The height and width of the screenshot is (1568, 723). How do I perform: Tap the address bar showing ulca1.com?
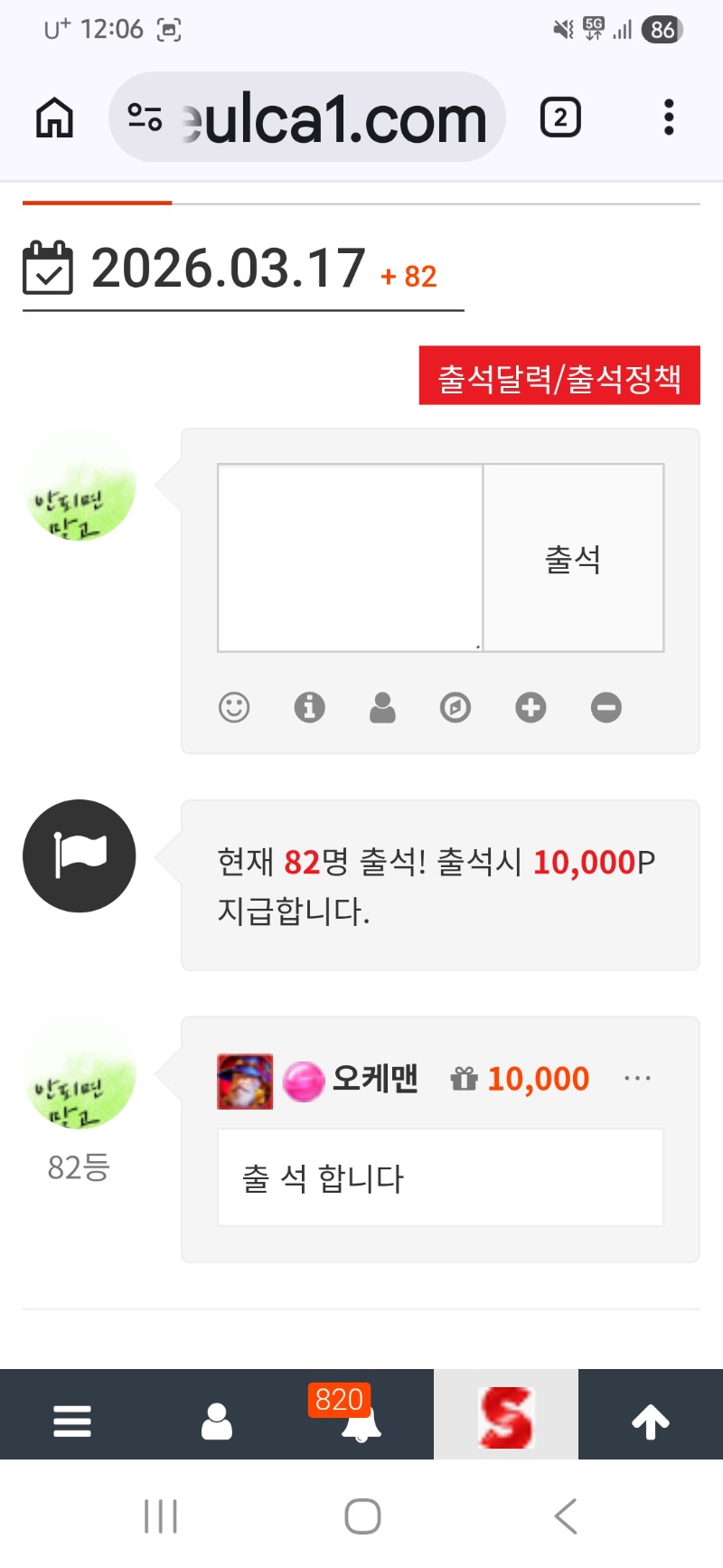pos(307,118)
